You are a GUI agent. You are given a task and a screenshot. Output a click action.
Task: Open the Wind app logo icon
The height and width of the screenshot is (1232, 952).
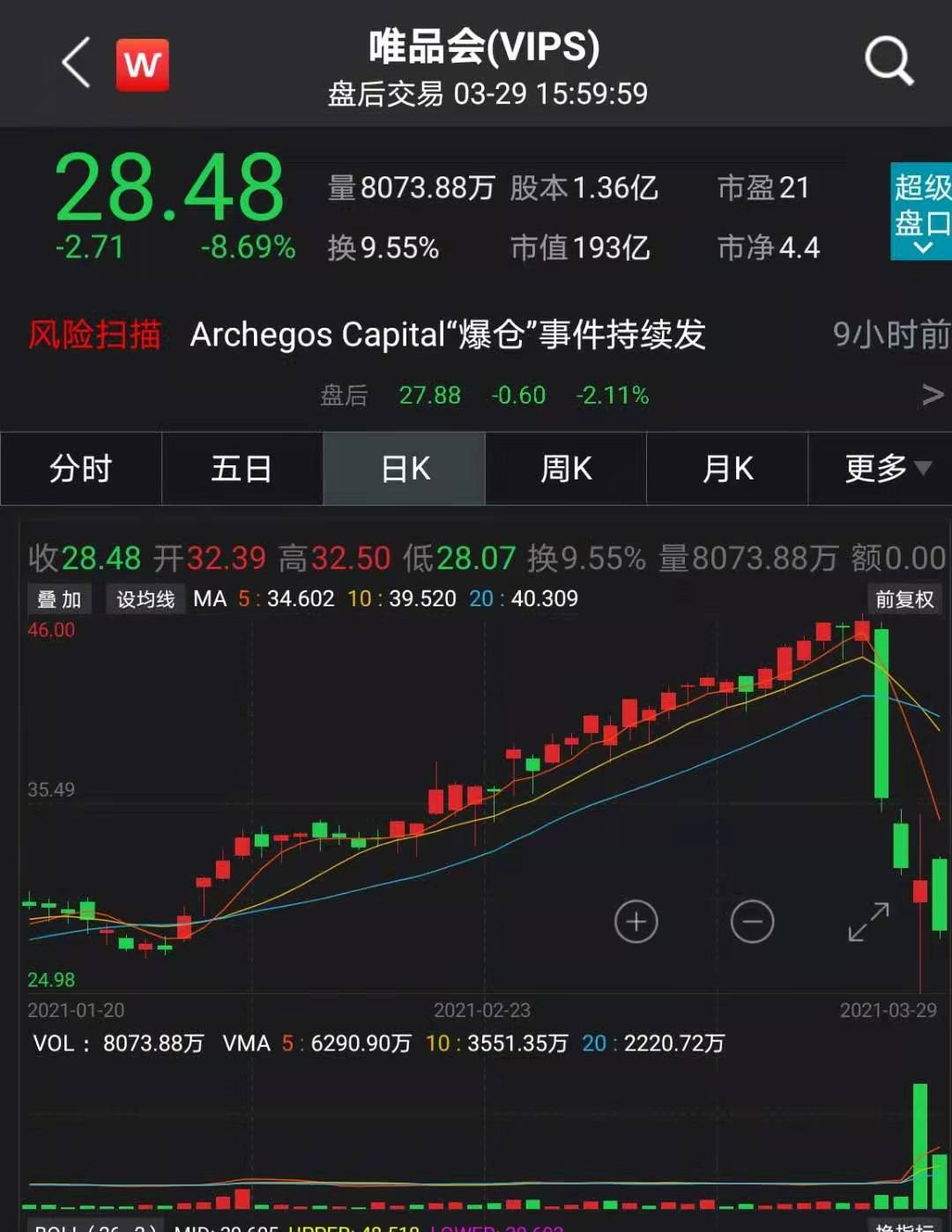pos(142,63)
